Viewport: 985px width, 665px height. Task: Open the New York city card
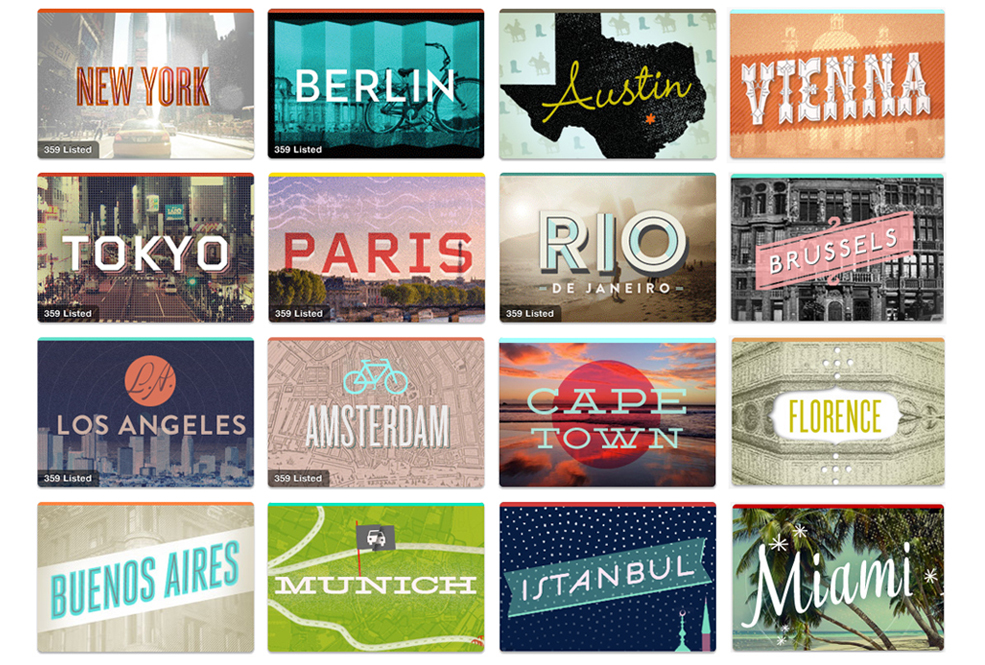[145, 85]
